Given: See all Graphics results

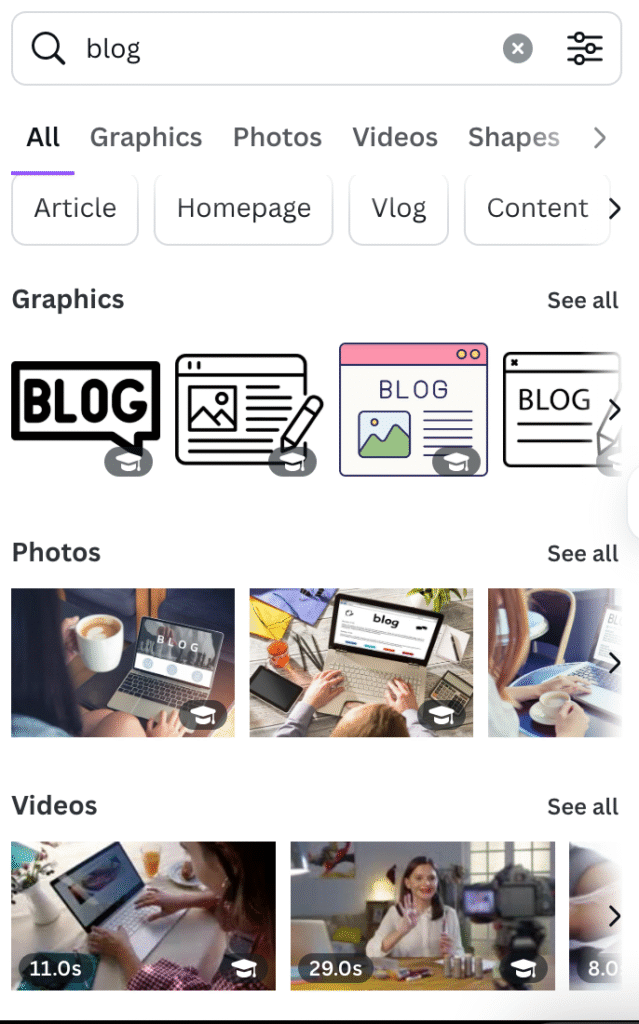Looking at the screenshot, I should coord(582,301).
